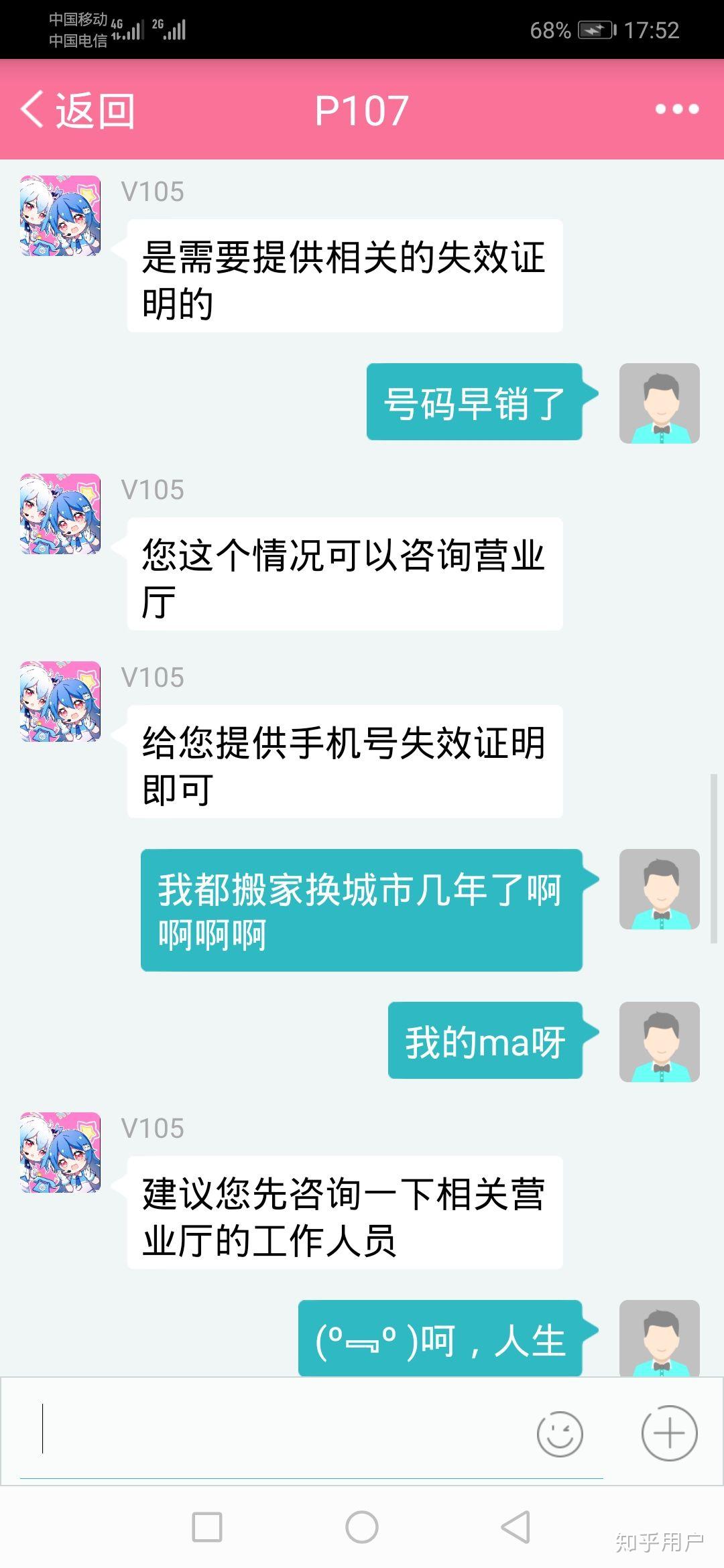Open the plus attachment menu
Screen dimensions: 724x1568
coord(669,1433)
